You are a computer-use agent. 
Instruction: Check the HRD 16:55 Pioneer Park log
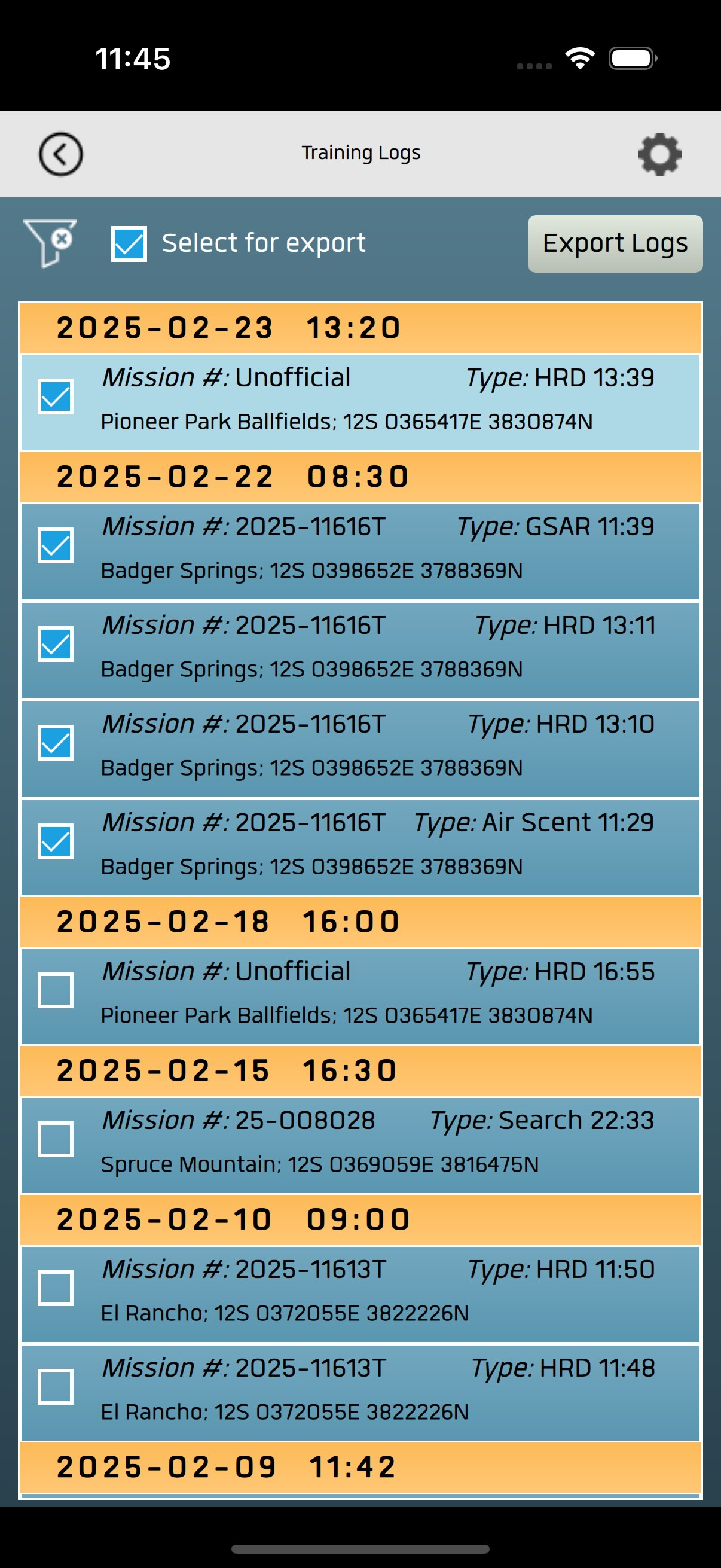56,990
